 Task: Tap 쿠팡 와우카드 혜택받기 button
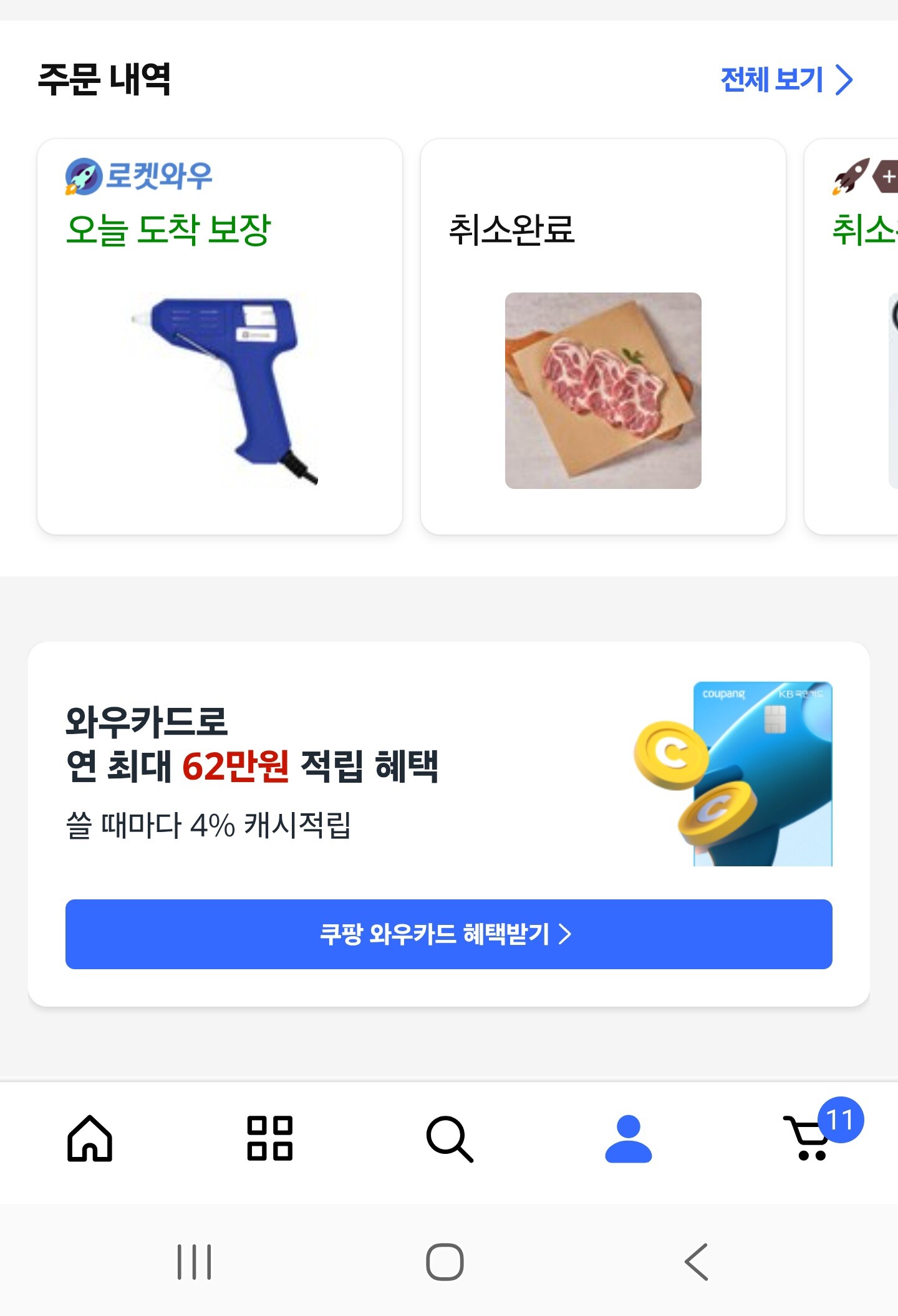pyautogui.click(x=448, y=934)
